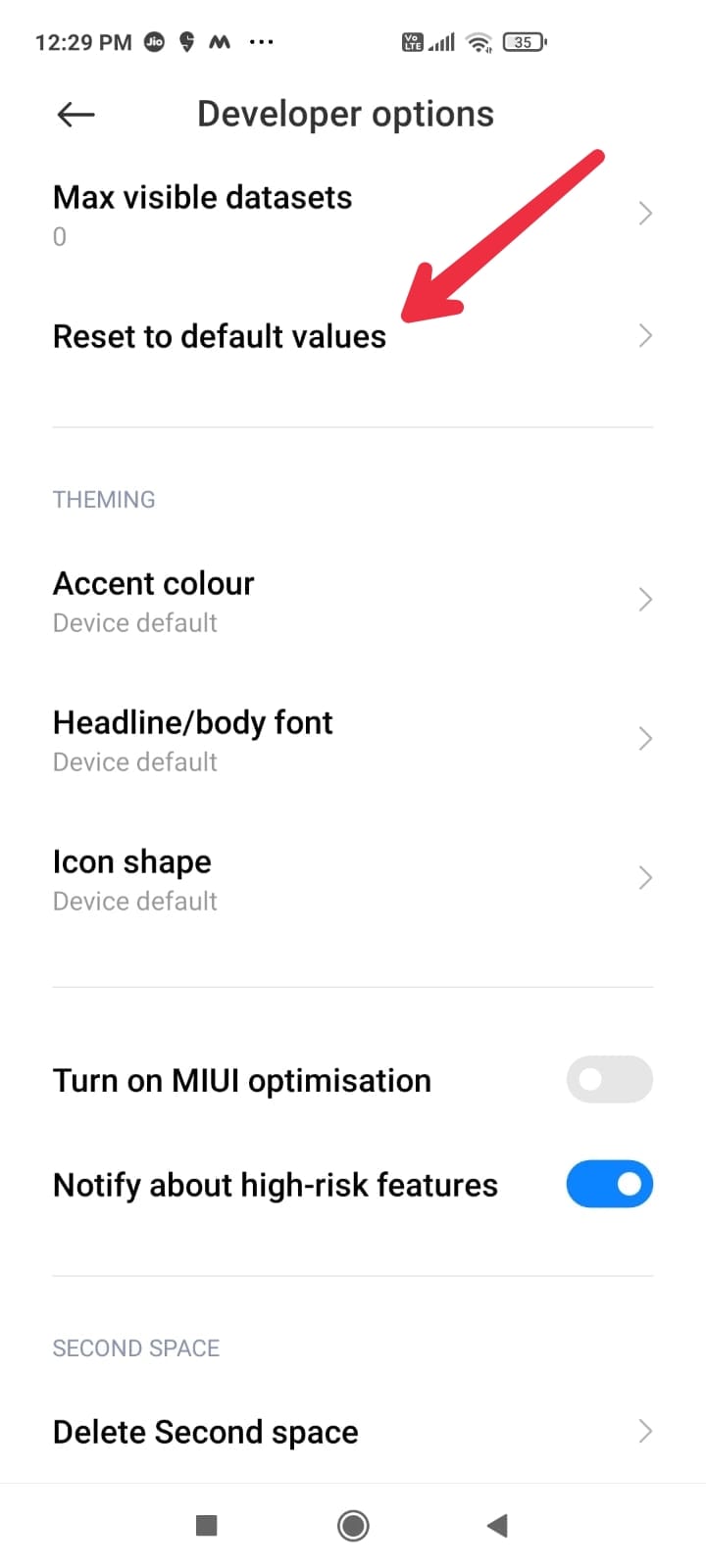The height and width of the screenshot is (1568, 706).
Task: Open recent apps with the square button
Action: pos(205,1526)
